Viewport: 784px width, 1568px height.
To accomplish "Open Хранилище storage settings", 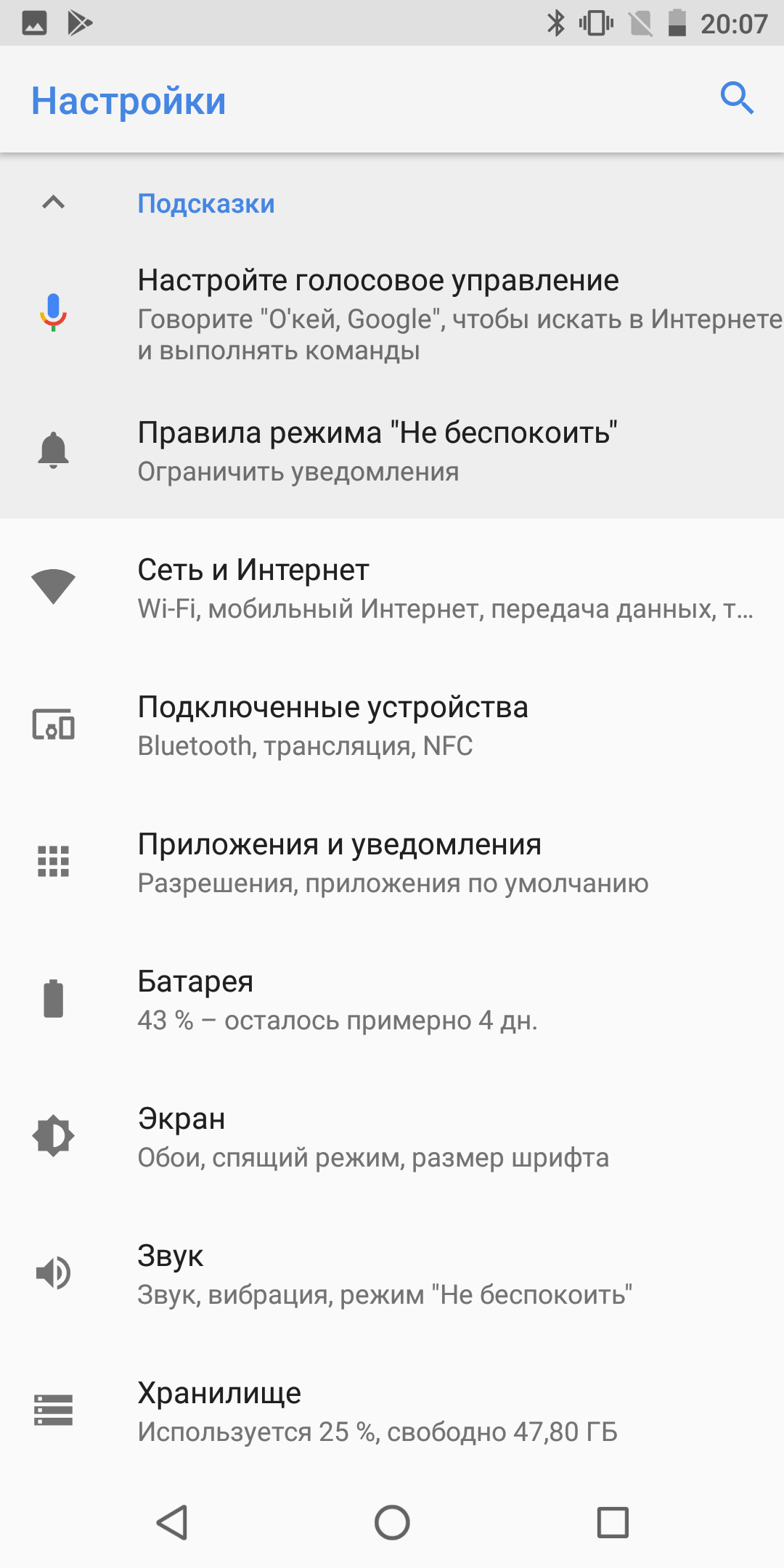I will [x=392, y=1411].
